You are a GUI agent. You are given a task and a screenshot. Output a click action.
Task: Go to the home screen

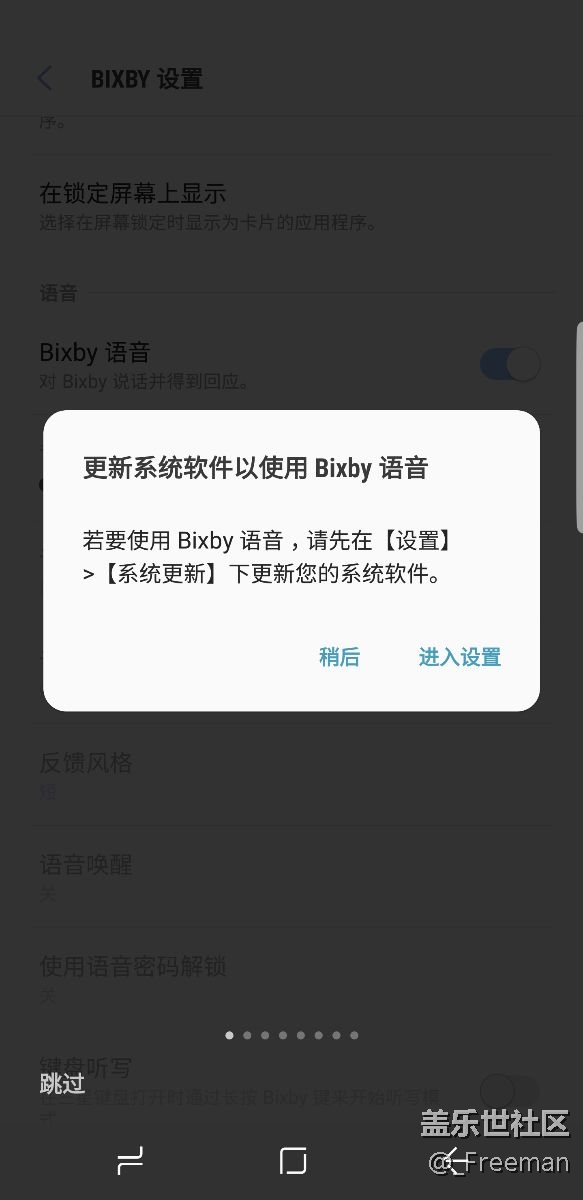point(292,1160)
